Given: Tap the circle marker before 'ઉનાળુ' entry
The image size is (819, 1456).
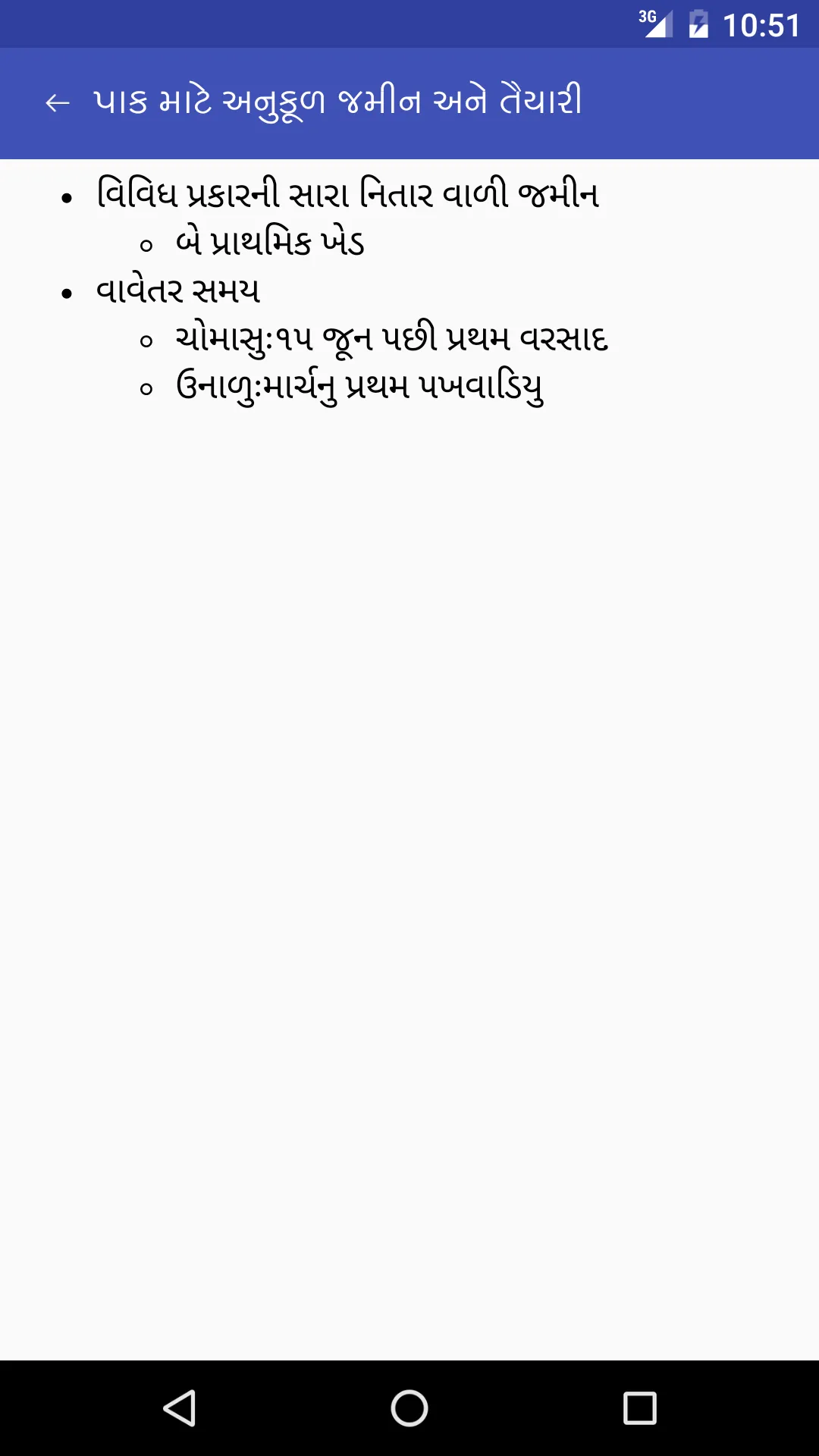Looking at the screenshot, I should pos(144,389).
